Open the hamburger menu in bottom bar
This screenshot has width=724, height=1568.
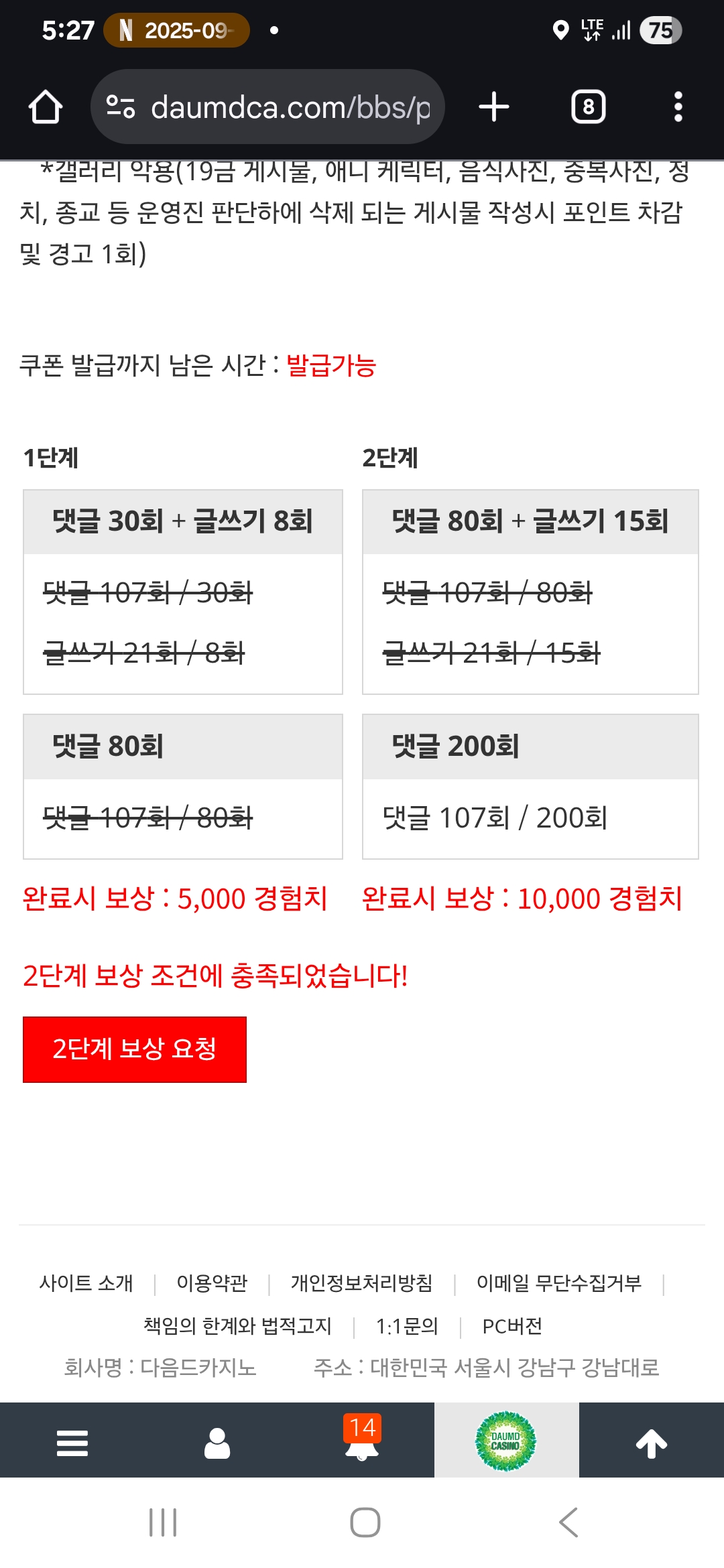pyautogui.click(x=72, y=1443)
